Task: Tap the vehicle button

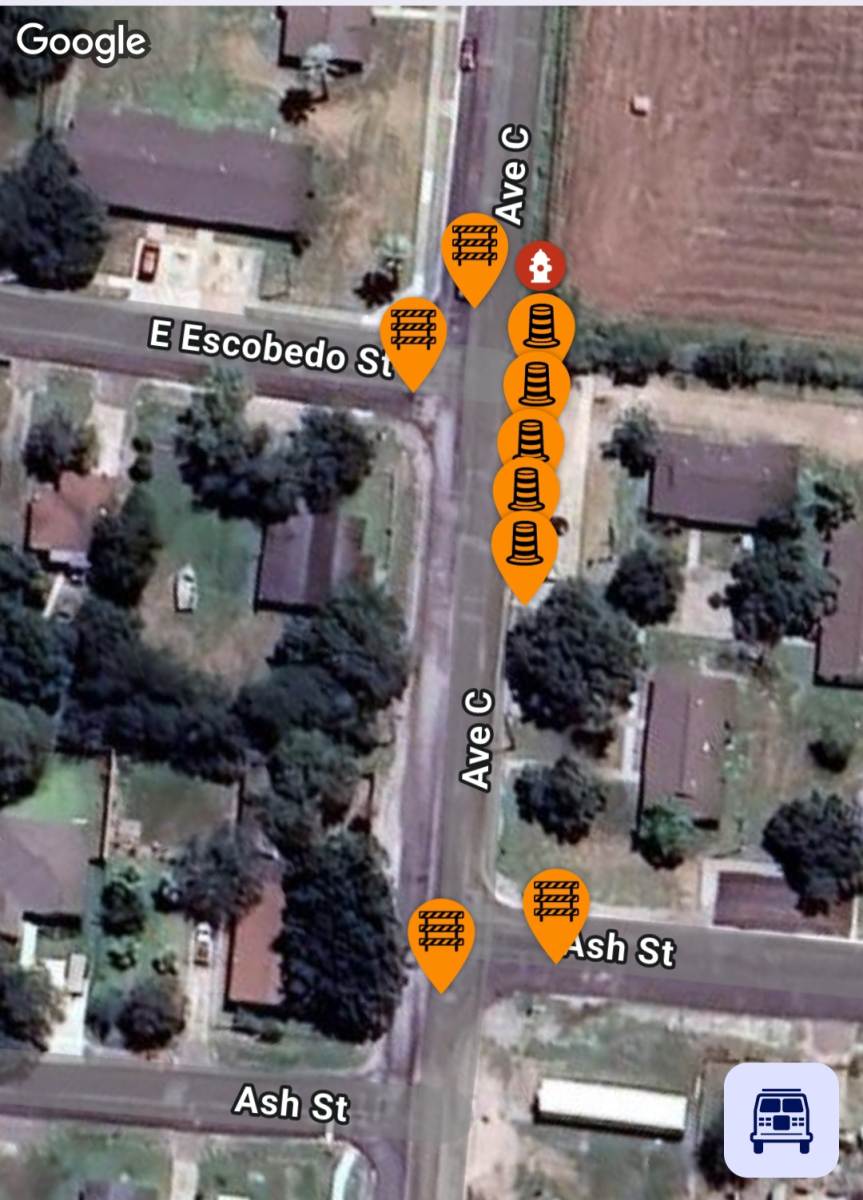Action: 781,1120
